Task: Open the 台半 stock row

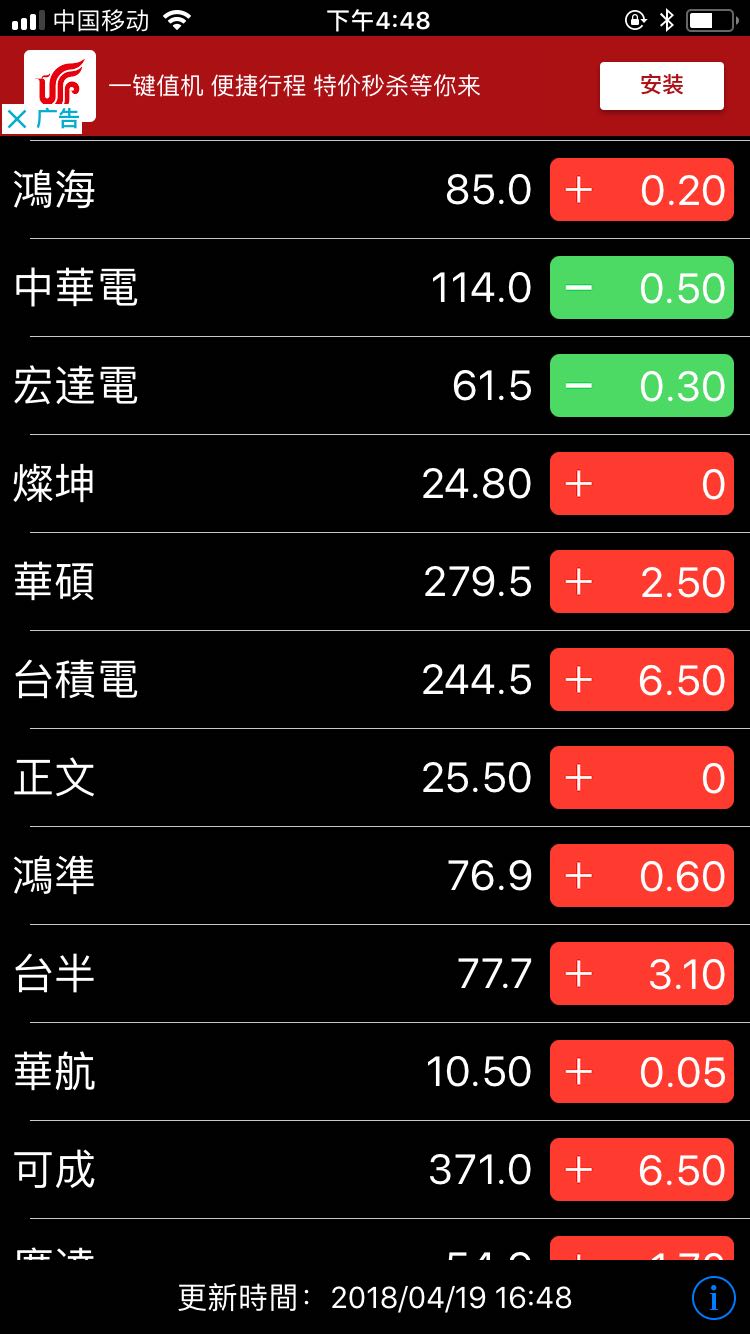Action: (x=375, y=974)
